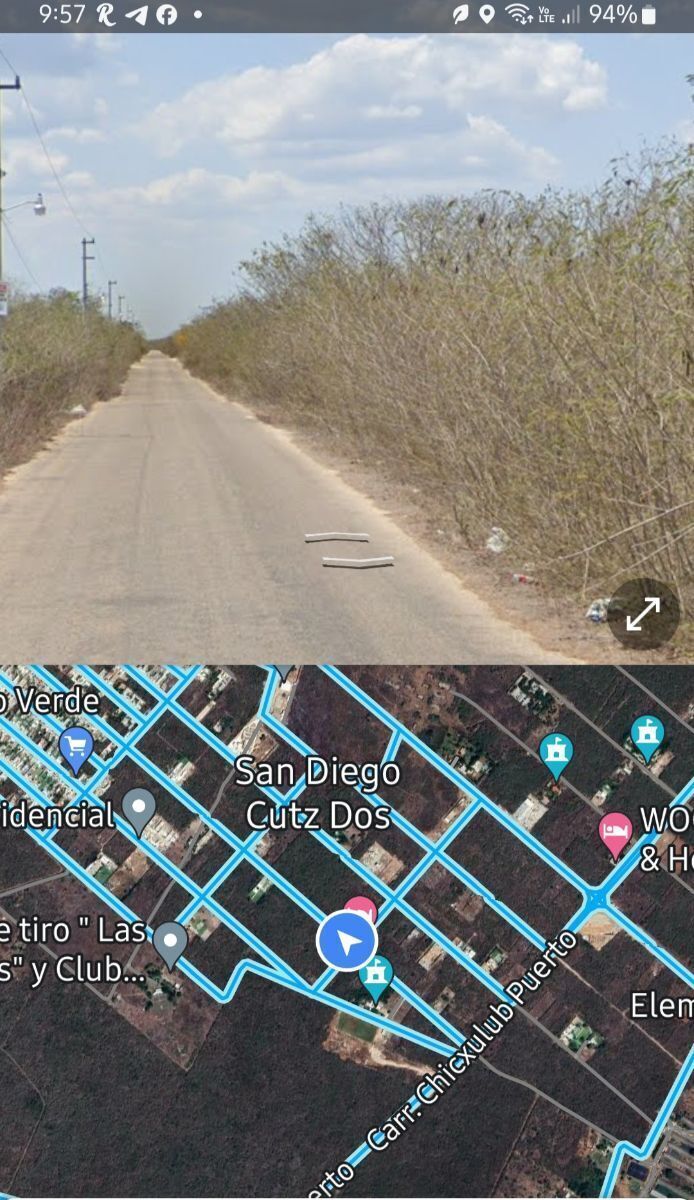
Task: Open the shopping cart map pin
Action: (76, 746)
